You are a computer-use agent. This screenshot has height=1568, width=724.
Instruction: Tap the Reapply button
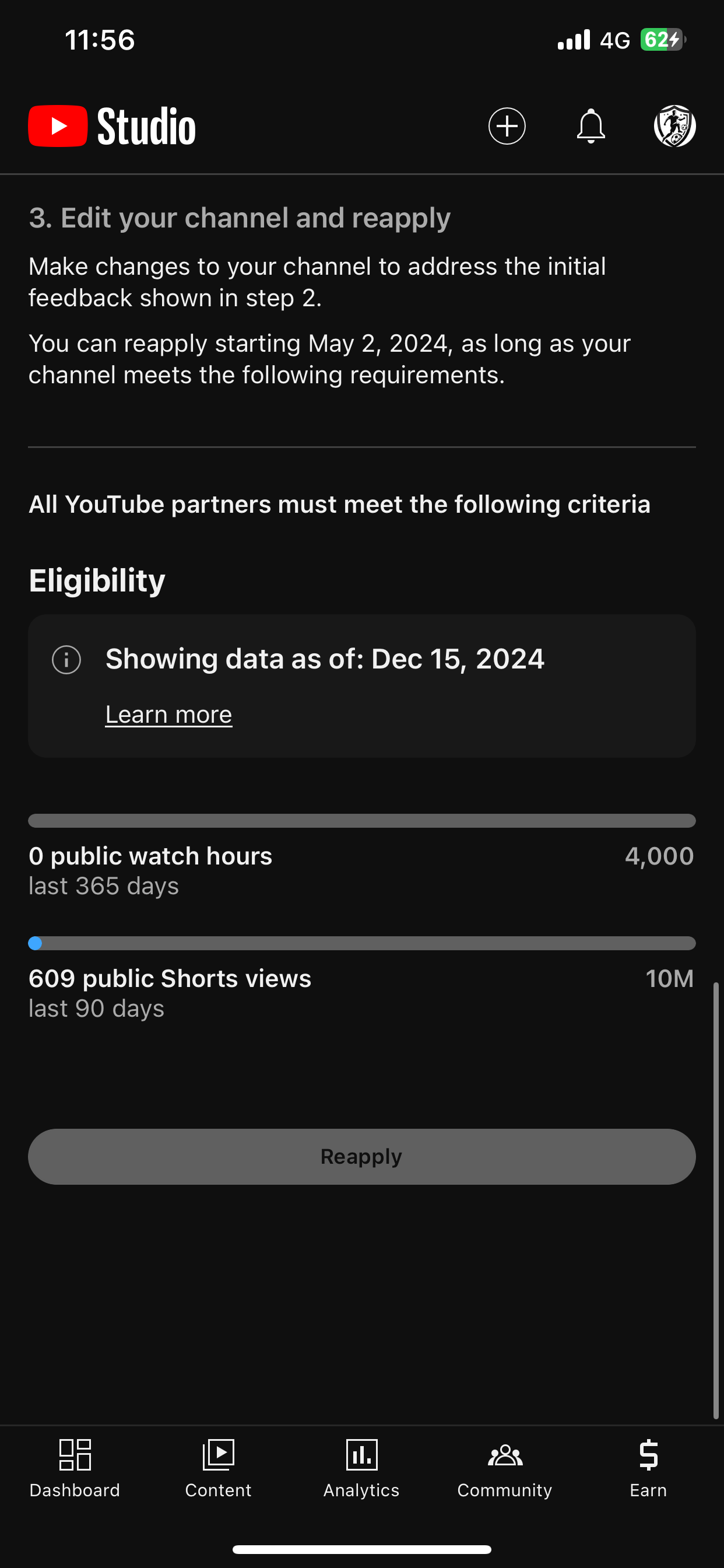(x=362, y=1157)
